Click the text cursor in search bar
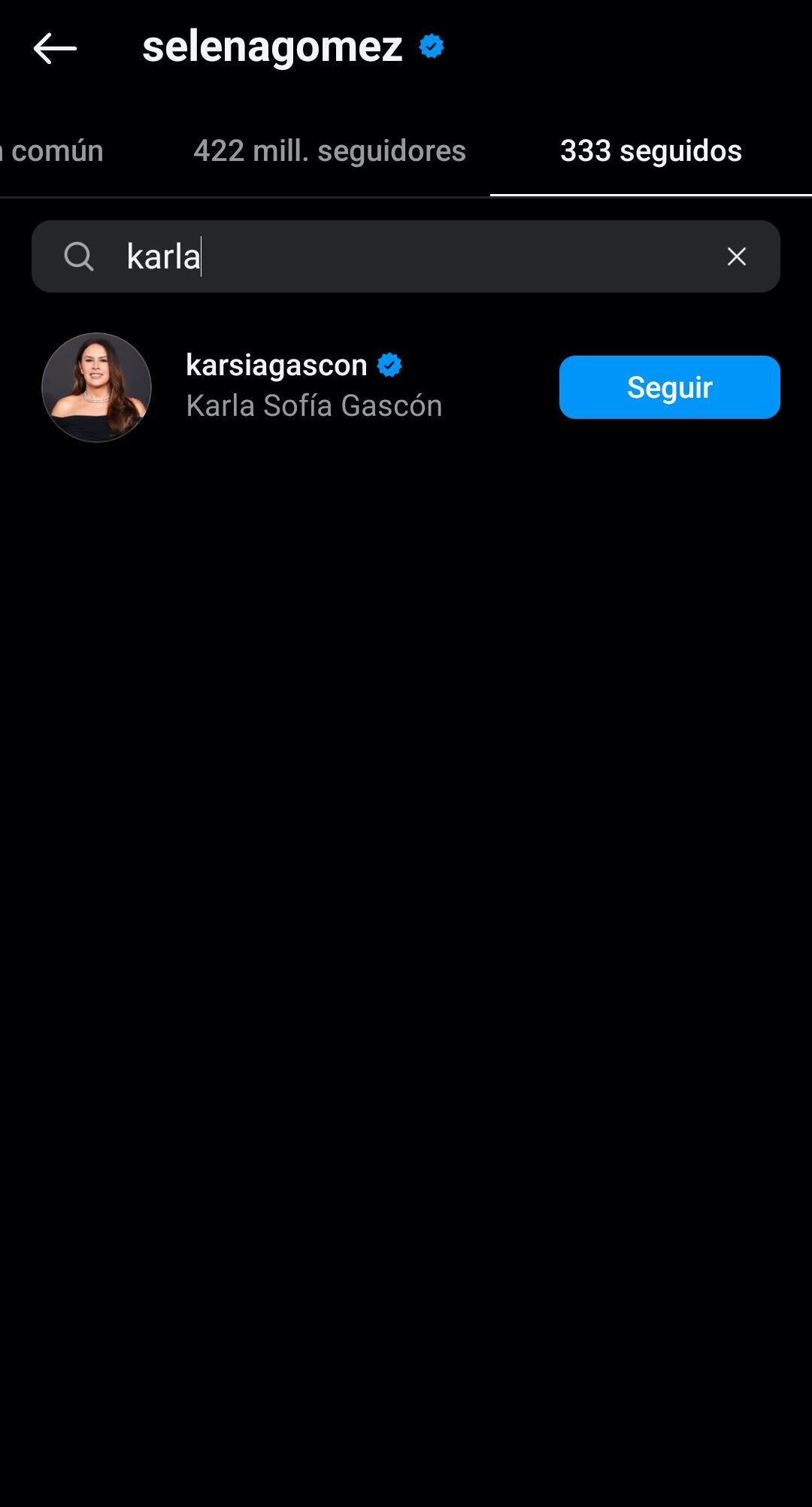Viewport: 812px width, 1507px height. pyautogui.click(x=200, y=256)
